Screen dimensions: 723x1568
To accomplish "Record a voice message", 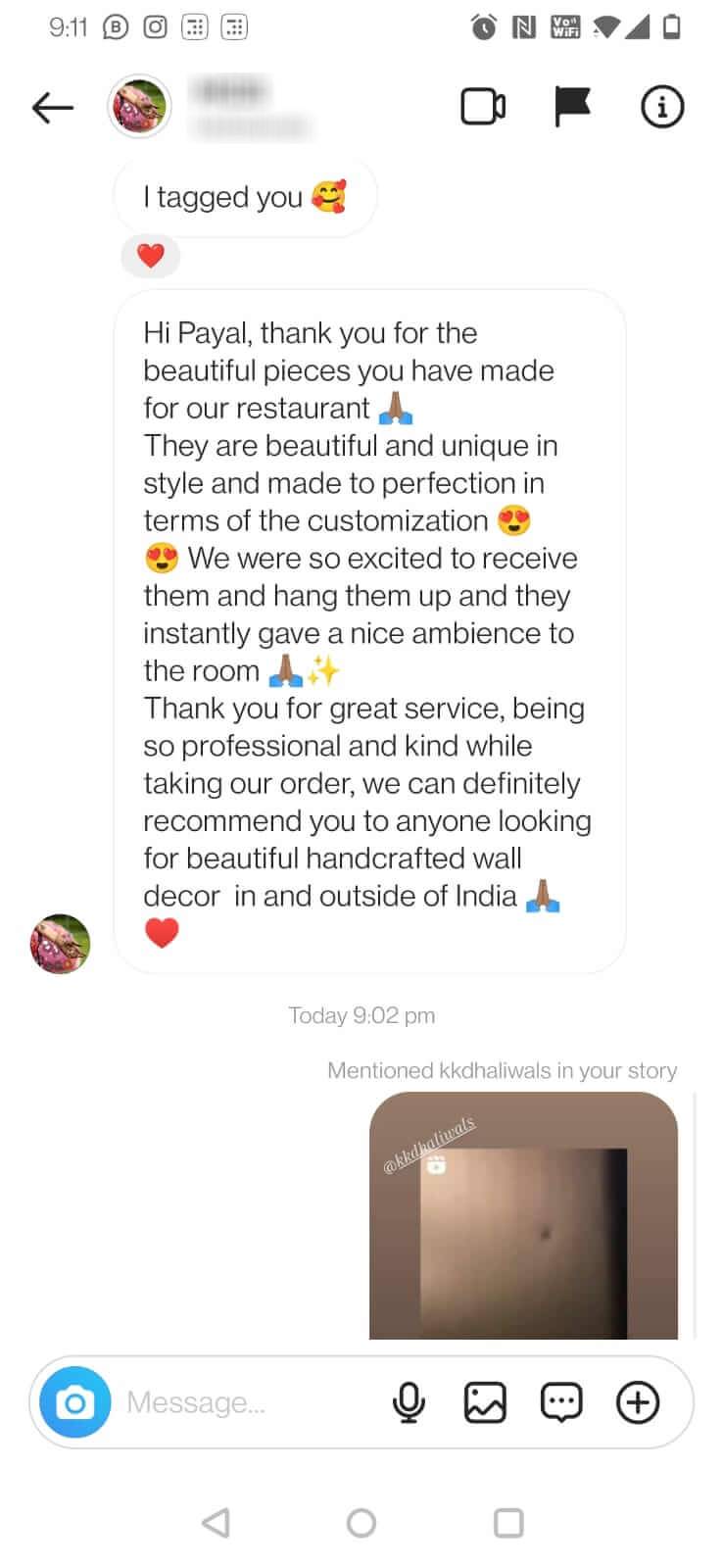I will [x=409, y=1402].
